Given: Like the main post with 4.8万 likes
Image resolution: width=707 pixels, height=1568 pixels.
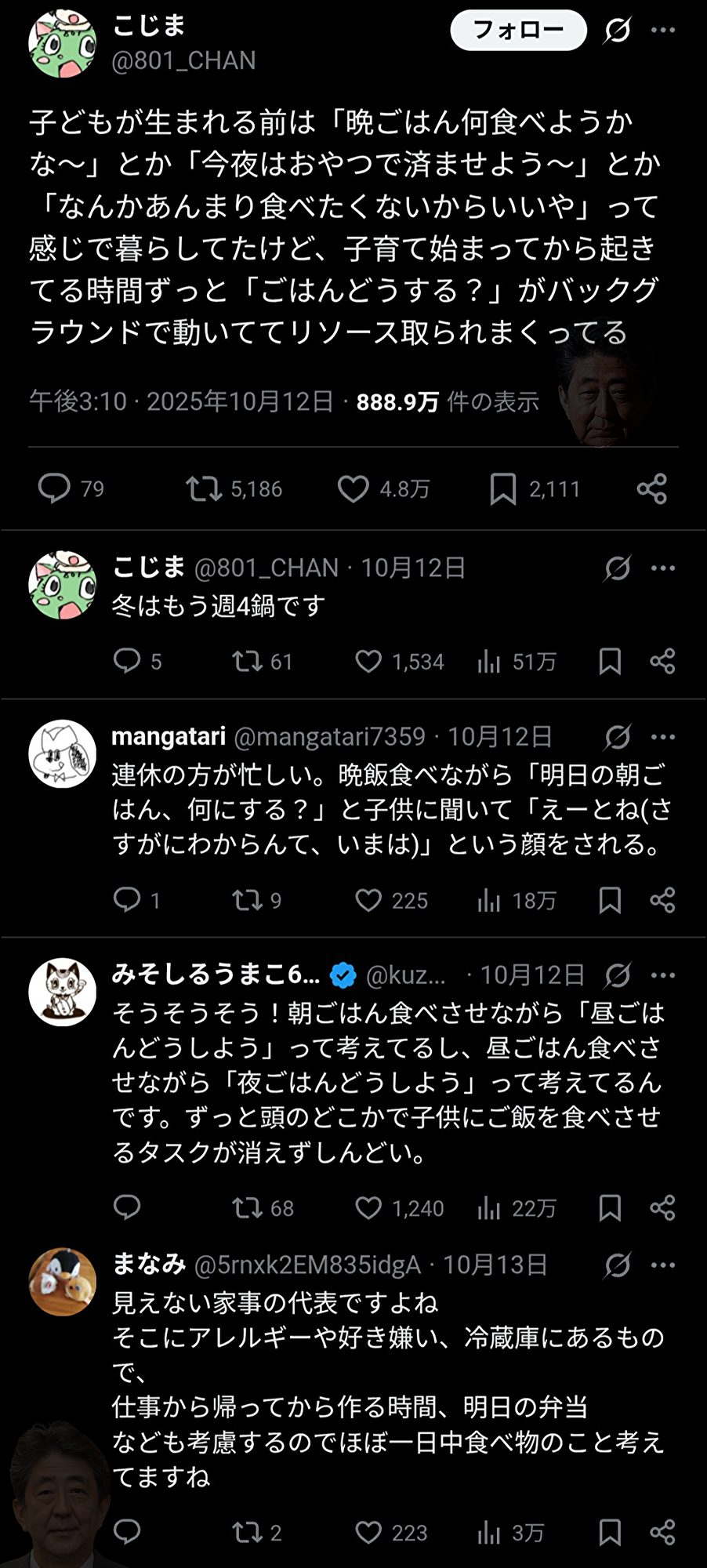Looking at the screenshot, I should [x=353, y=488].
